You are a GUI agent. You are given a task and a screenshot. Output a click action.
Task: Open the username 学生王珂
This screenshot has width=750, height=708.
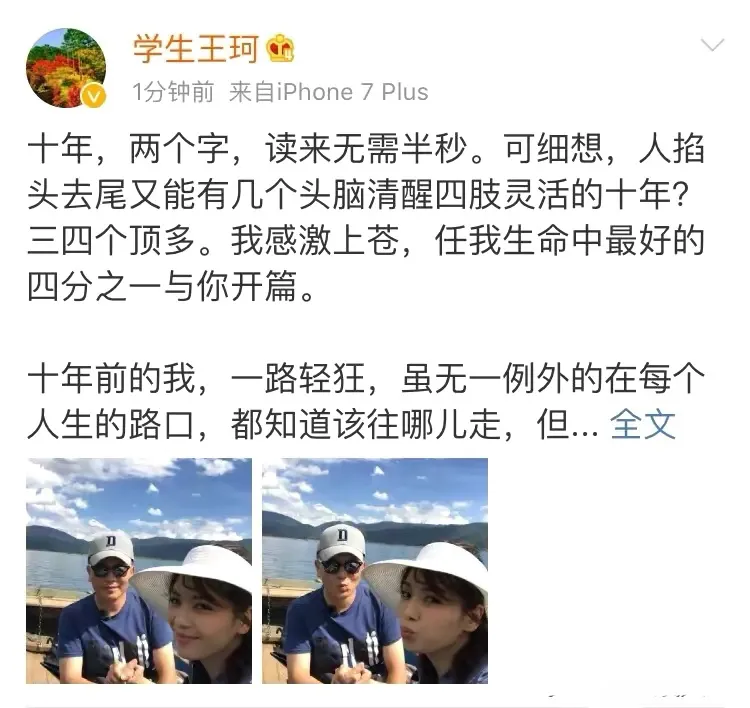tap(195, 47)
